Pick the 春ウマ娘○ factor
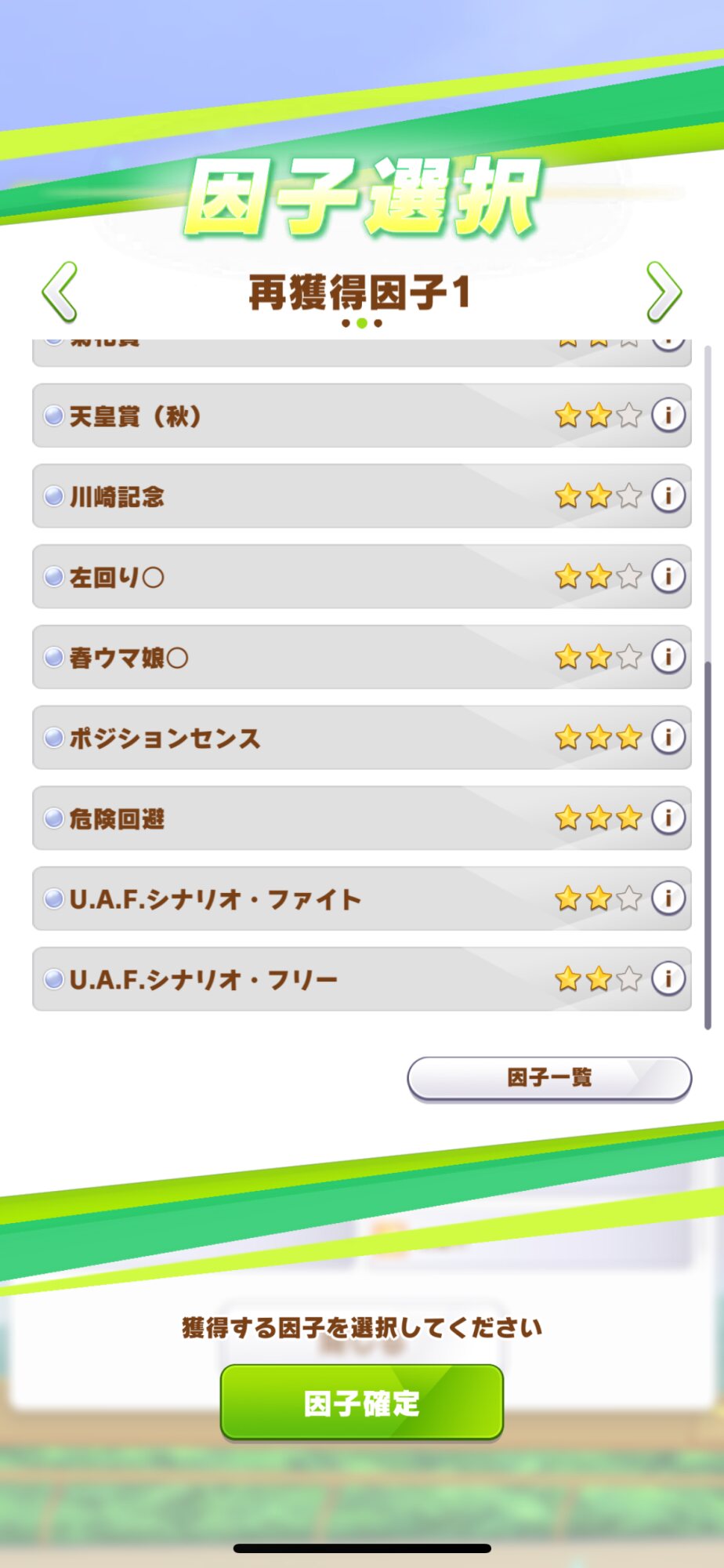Image resolution: width=724 pixels, height=1568 pixels. [x=298, y=657]
